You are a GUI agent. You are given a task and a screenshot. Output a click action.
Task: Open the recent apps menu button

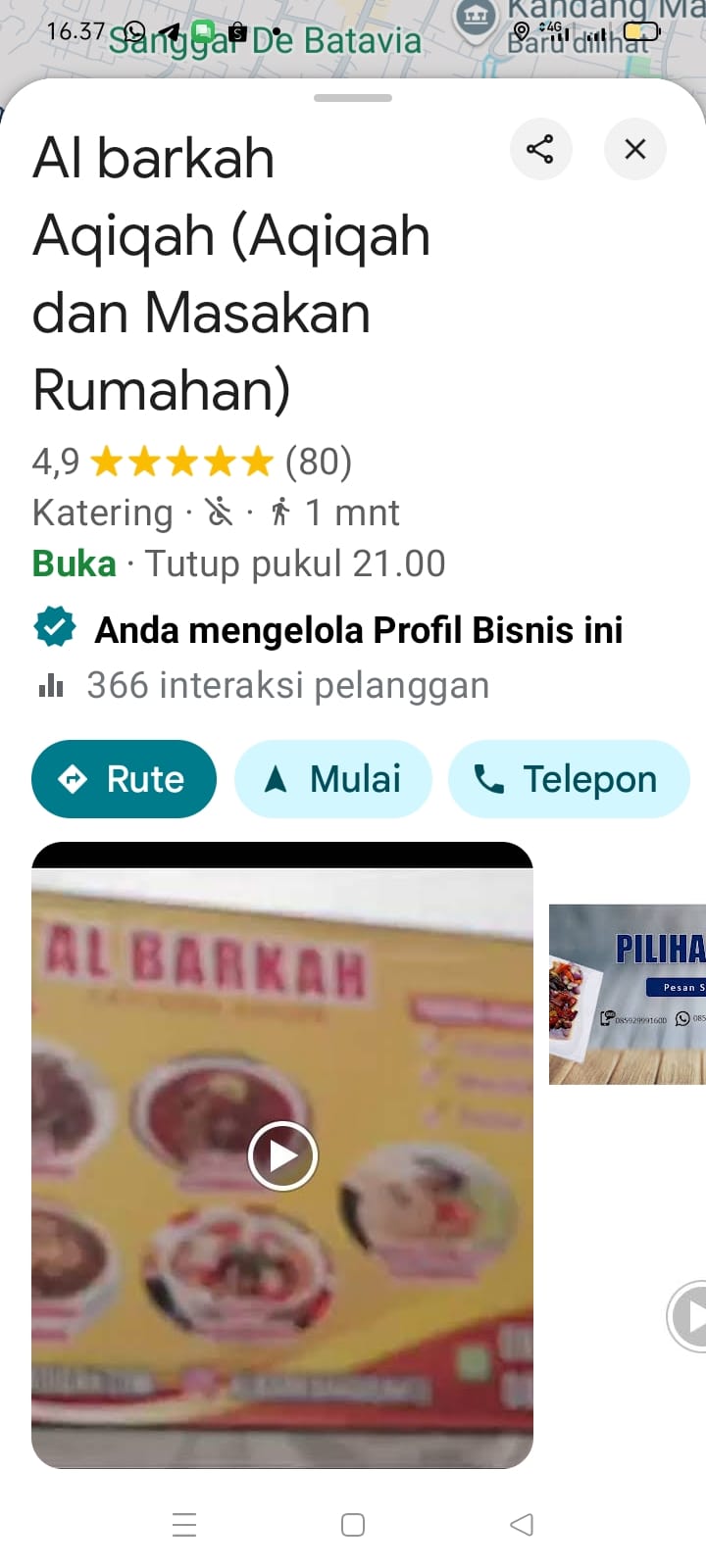(184, 1524)
